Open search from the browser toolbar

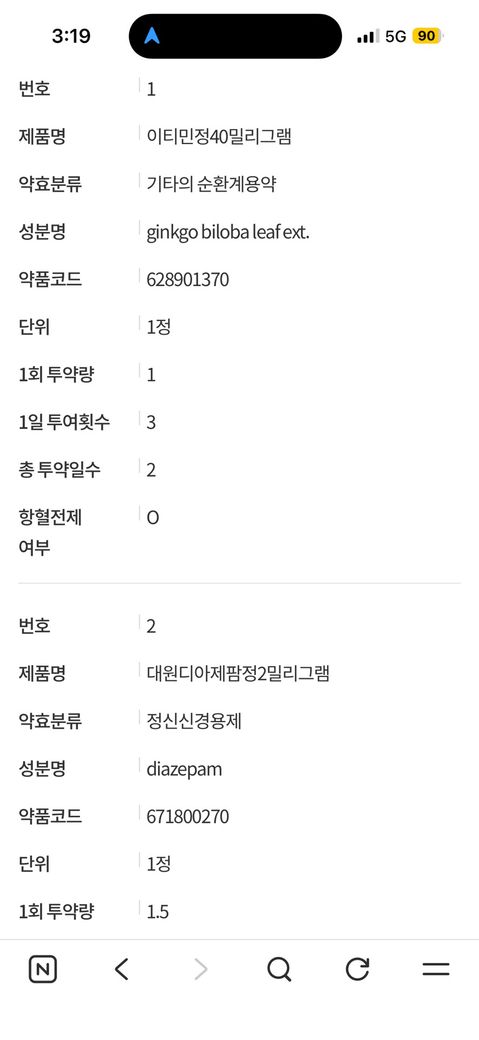[279, 970]
